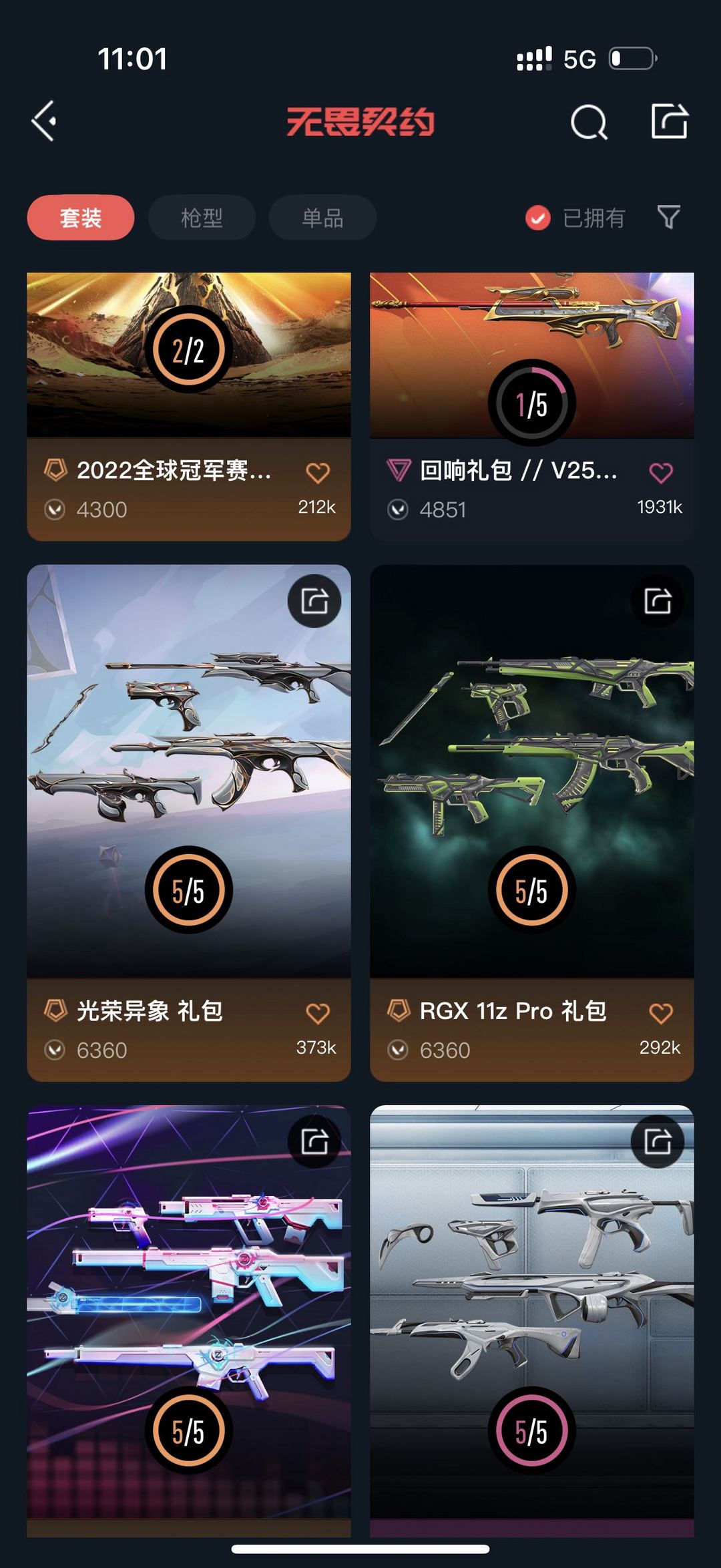Like the RGX 11z Pro 礼包 bundle
The image size is (721, 1568).
point(661,1013)
